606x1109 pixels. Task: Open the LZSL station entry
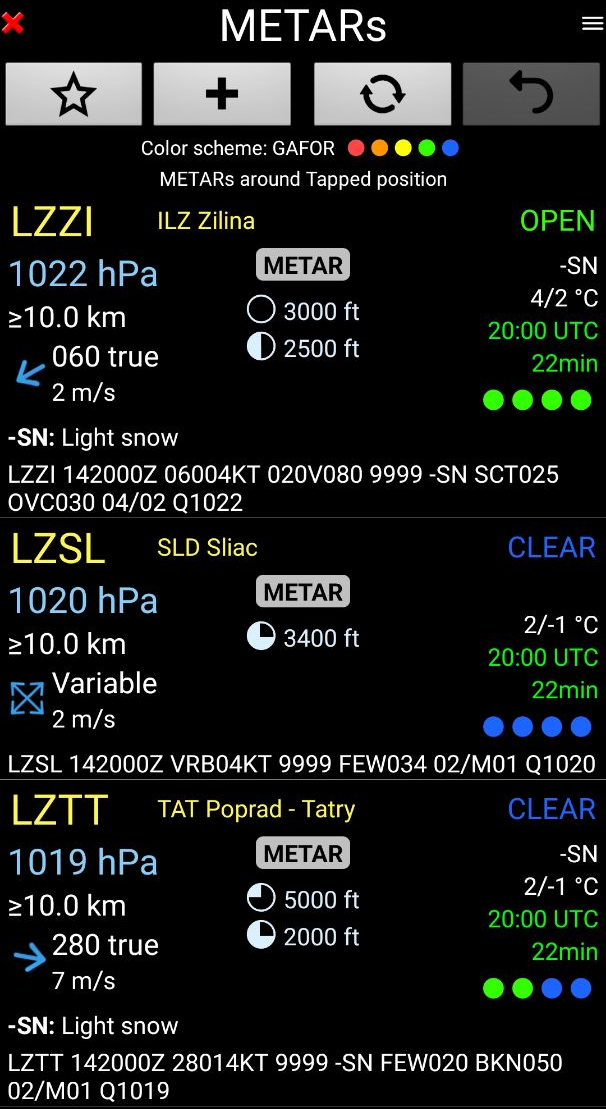tap(303, 649)
